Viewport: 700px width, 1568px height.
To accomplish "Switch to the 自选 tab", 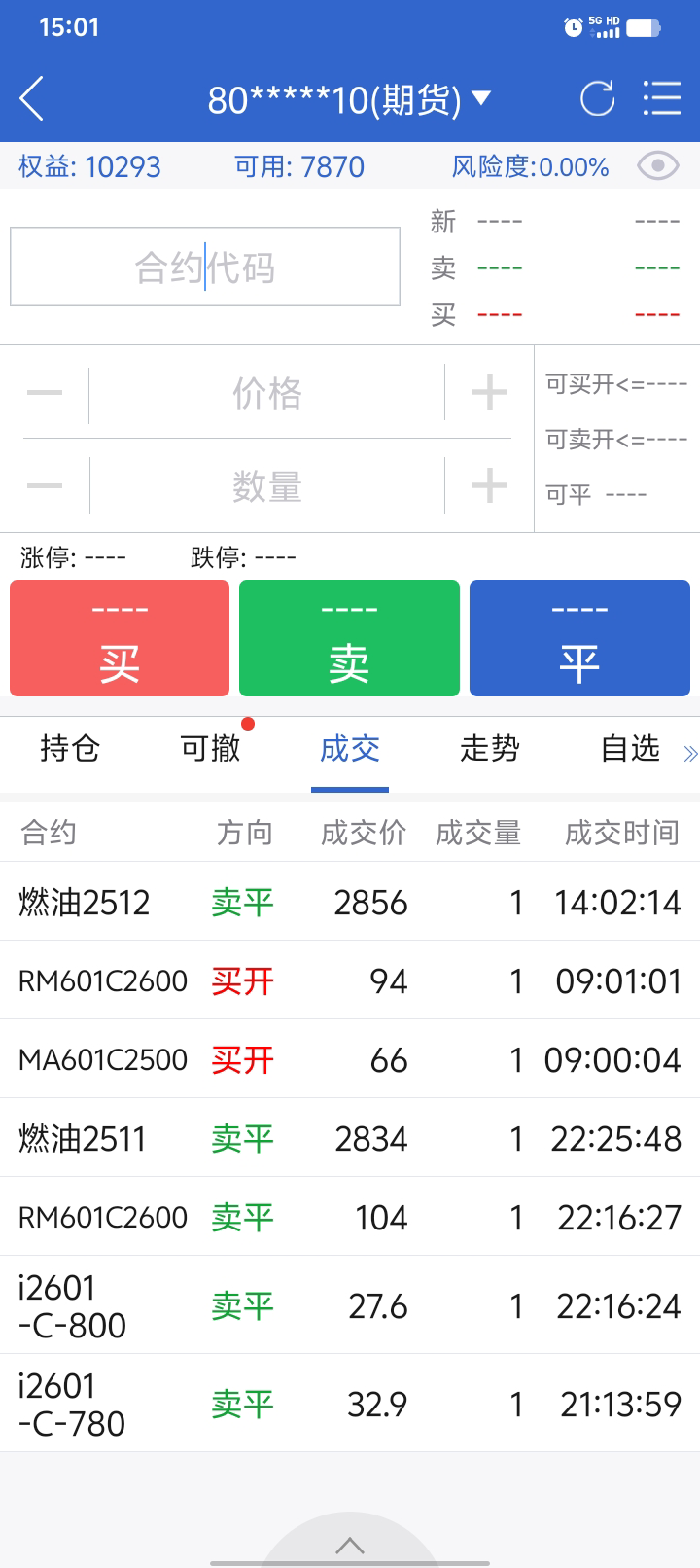I will coord(630,748).
